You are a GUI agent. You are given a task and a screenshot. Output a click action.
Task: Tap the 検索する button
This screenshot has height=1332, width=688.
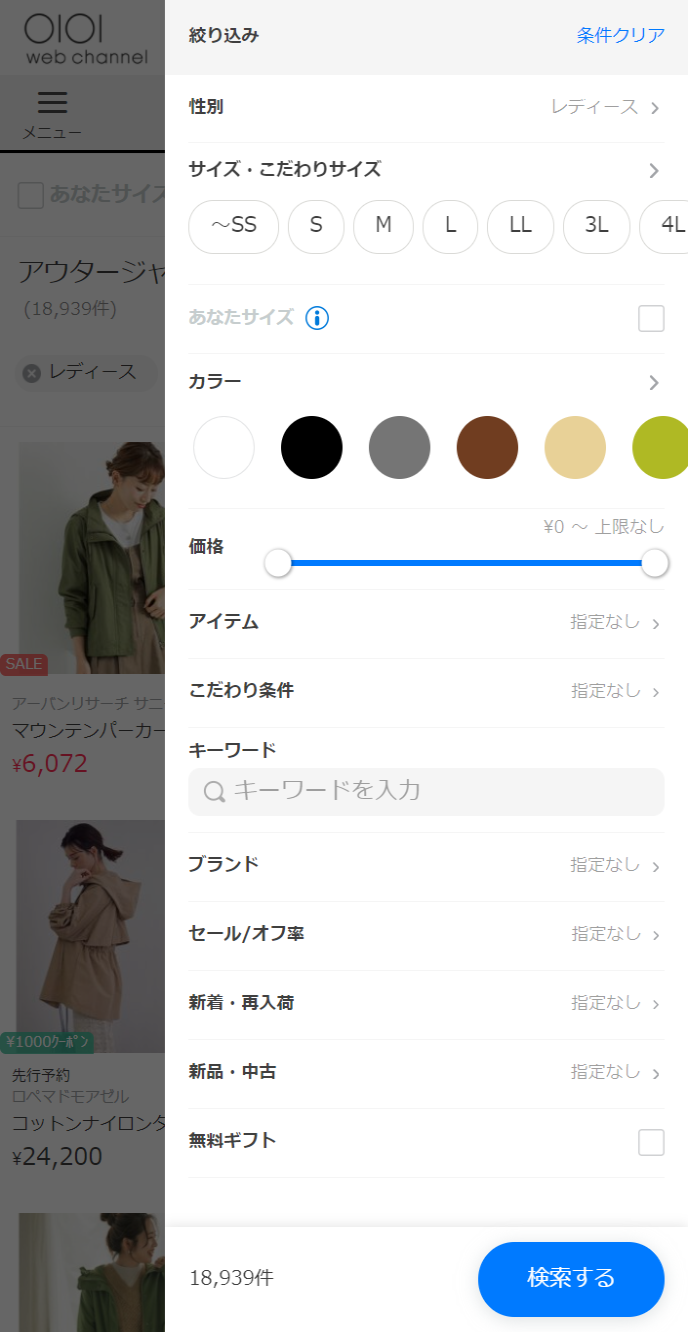point(571,1278)
